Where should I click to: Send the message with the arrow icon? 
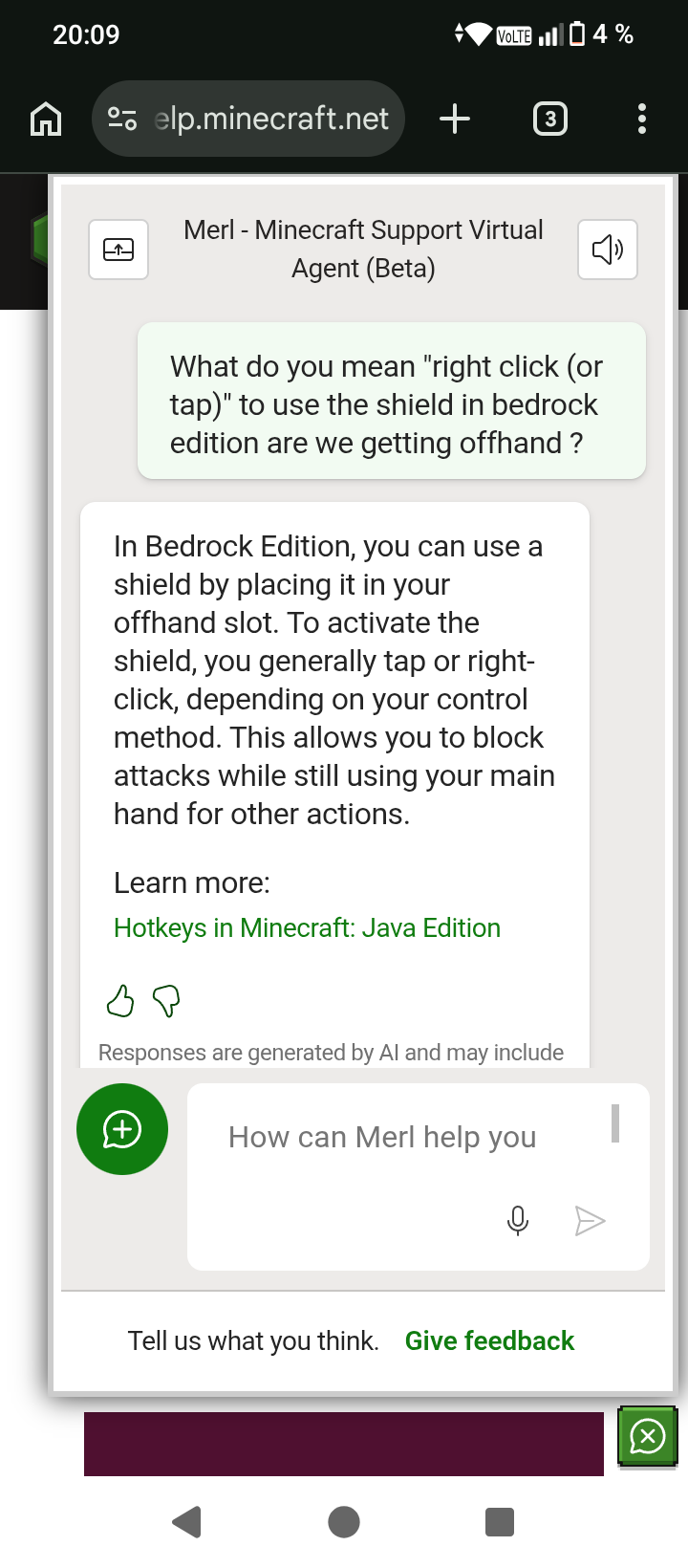[x=590, y=1221]
